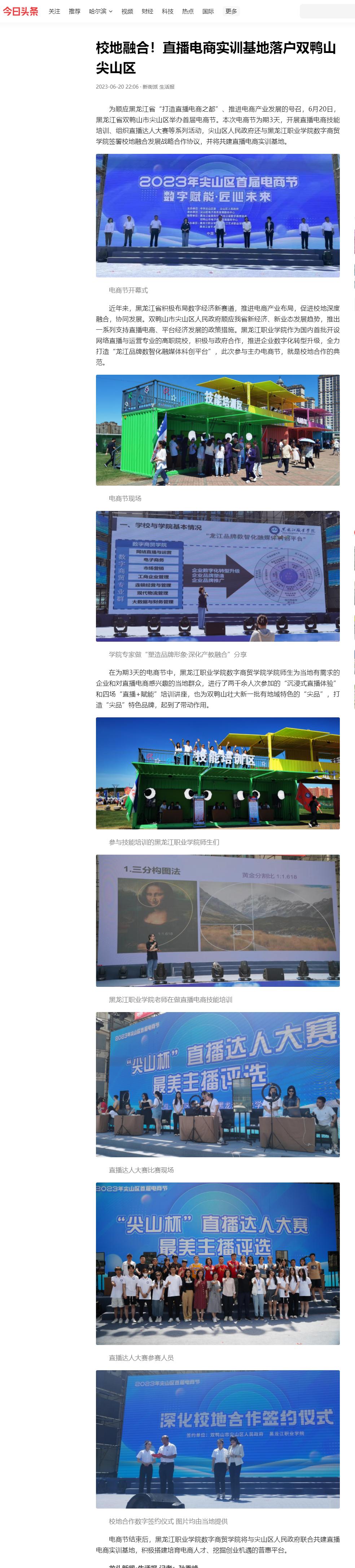Switch to the 关注 tab
This screenshot has height=1568, width=355.
54,12
